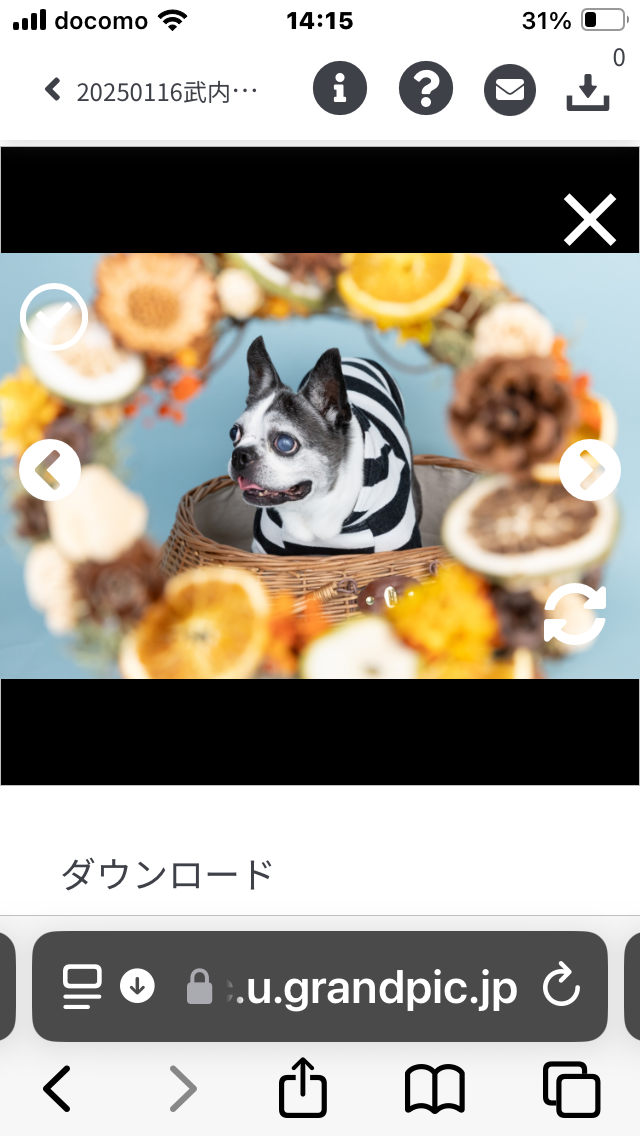Open the download tray icon
Viewport: 640px width, 1136px height.
[x=588, y=92]
